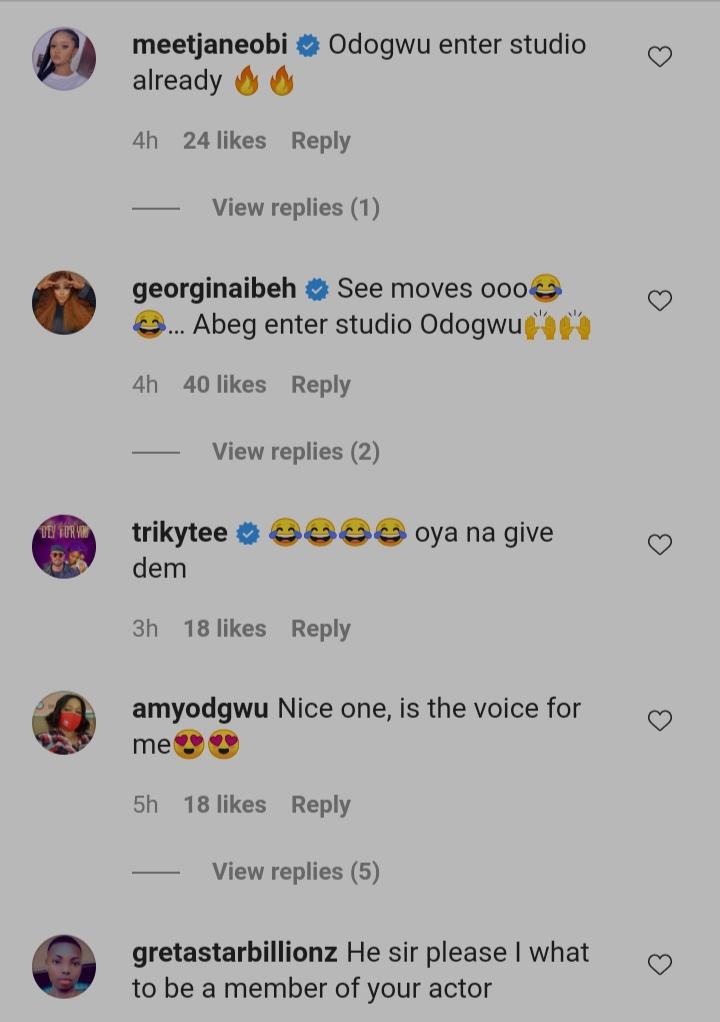Visit amyodgwu's profile via username
Screen dimensions: 720x1022
click(200, 709)
